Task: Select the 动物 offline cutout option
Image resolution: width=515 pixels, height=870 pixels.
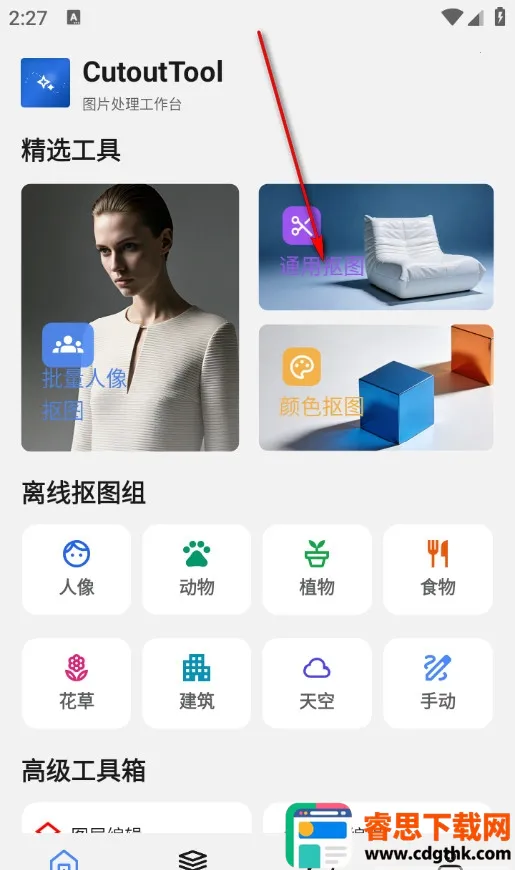Action: point(196,569)
